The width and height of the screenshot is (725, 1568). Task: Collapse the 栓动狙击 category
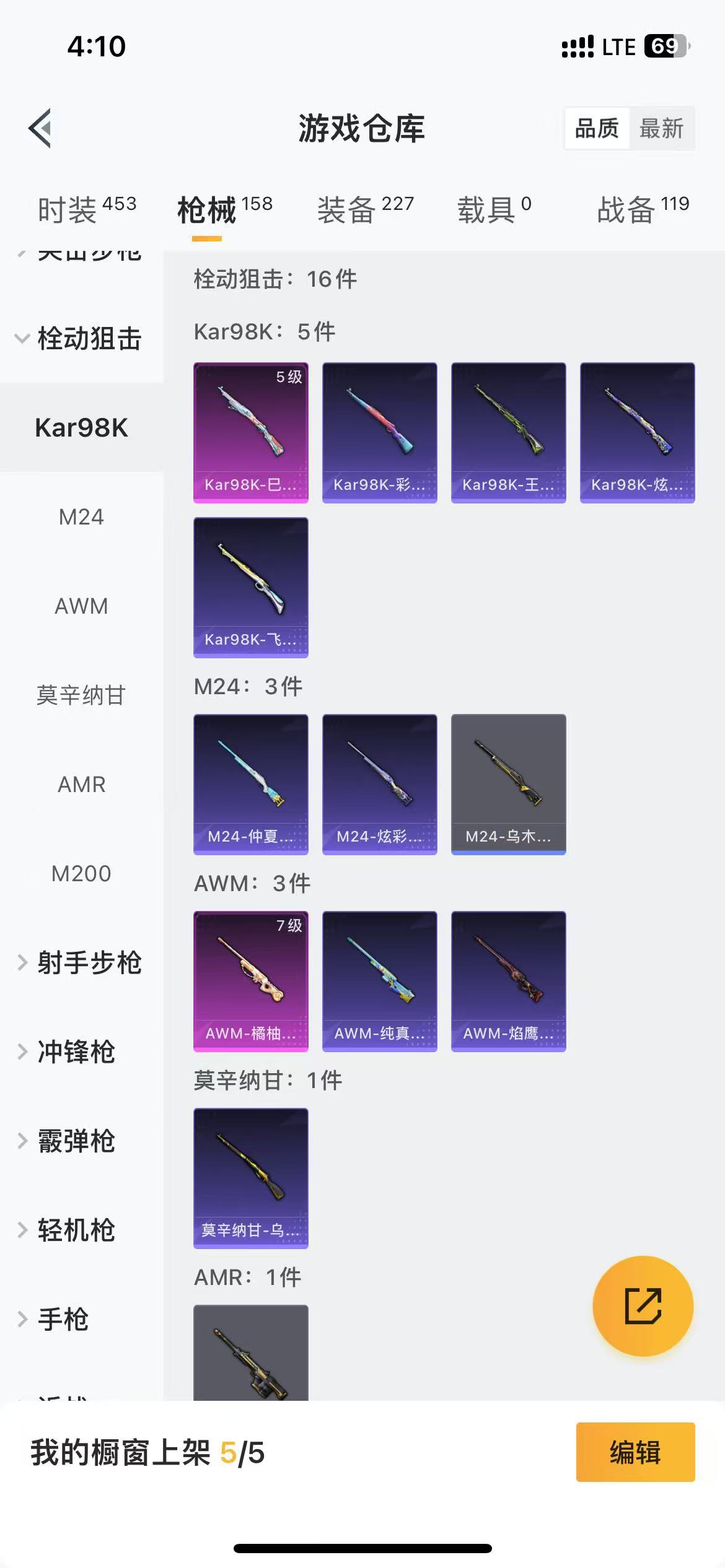click(81, 339)
